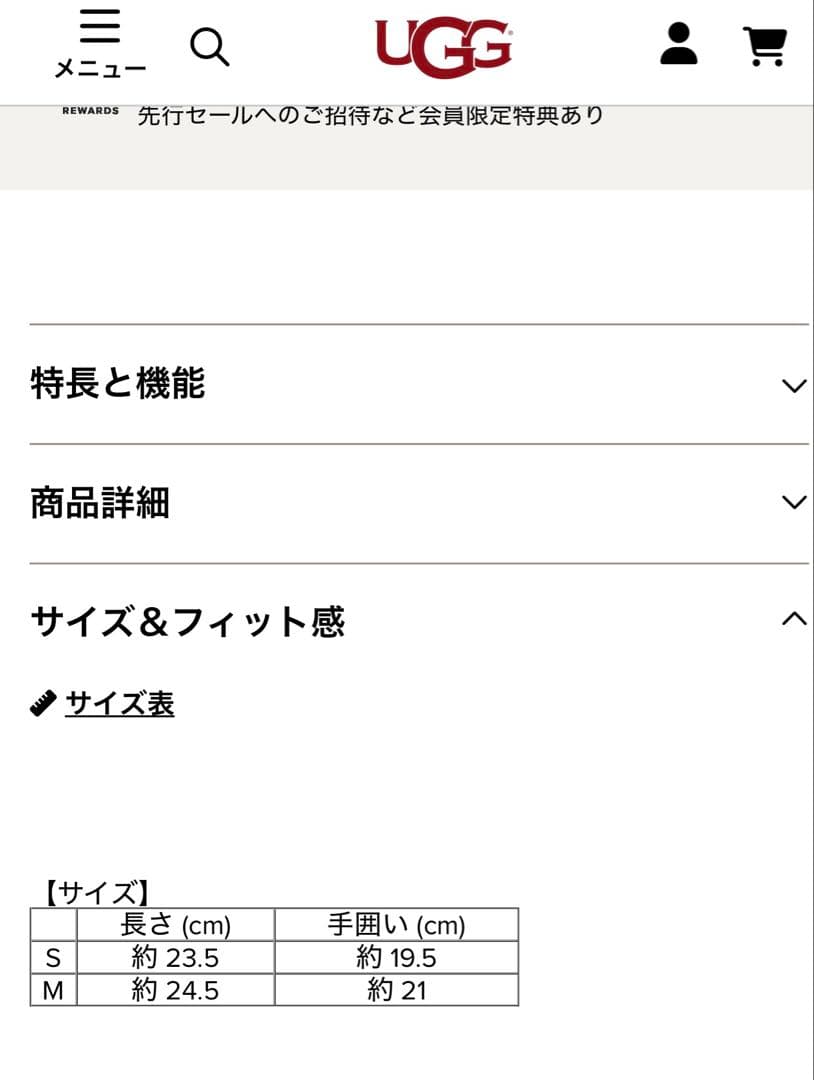
Task: Open the サイズ表 size chart link
Action: [118, 703]
